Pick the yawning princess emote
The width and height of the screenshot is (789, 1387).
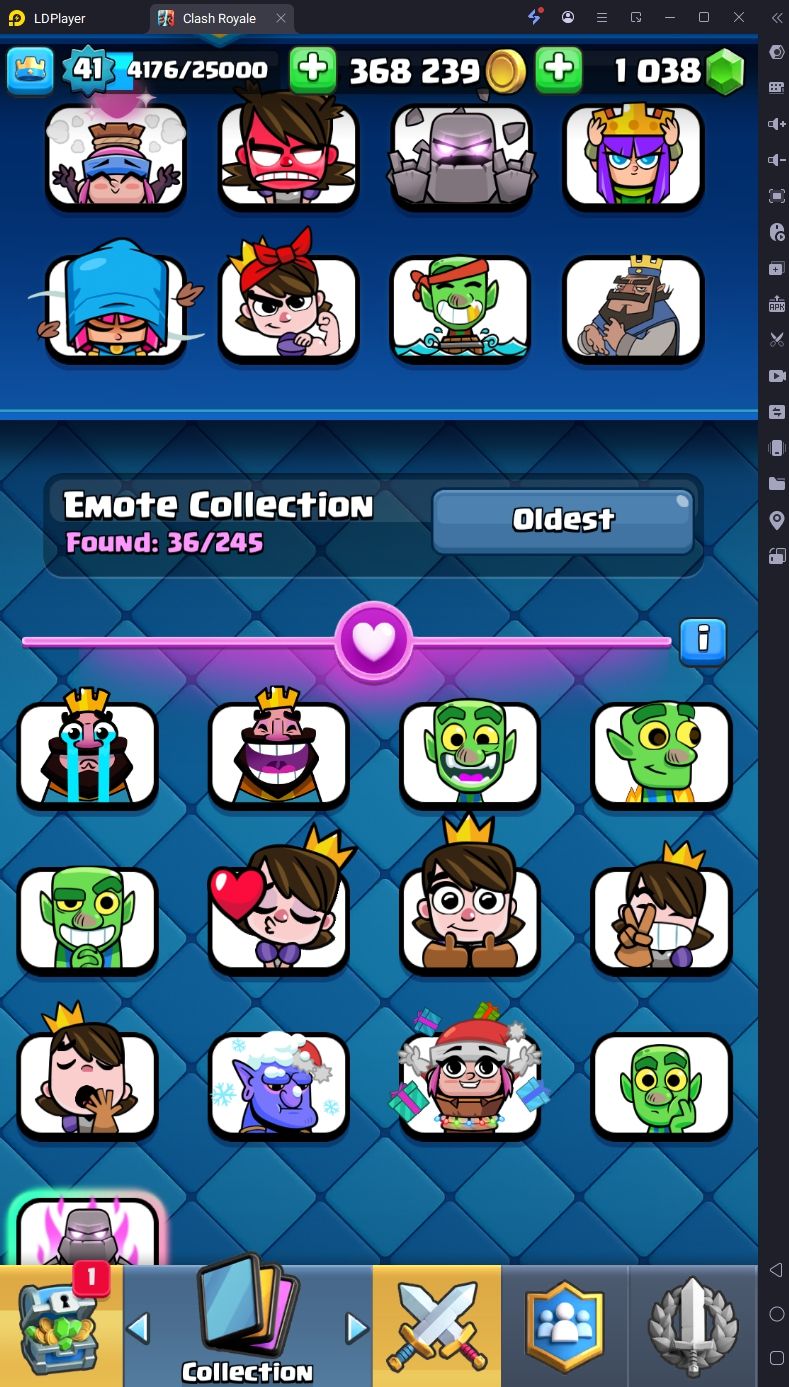coord(87,1078)
